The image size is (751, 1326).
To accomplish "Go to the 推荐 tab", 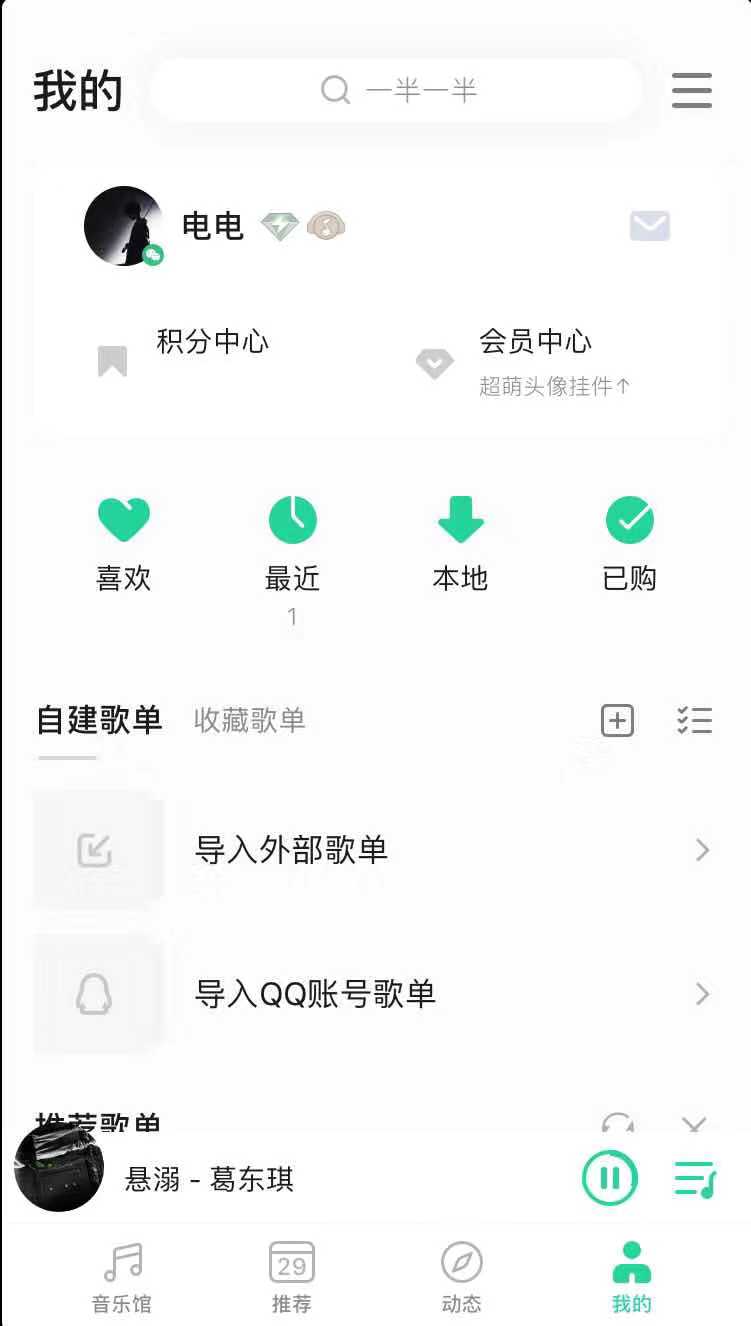I will (x=291, y=1277).
